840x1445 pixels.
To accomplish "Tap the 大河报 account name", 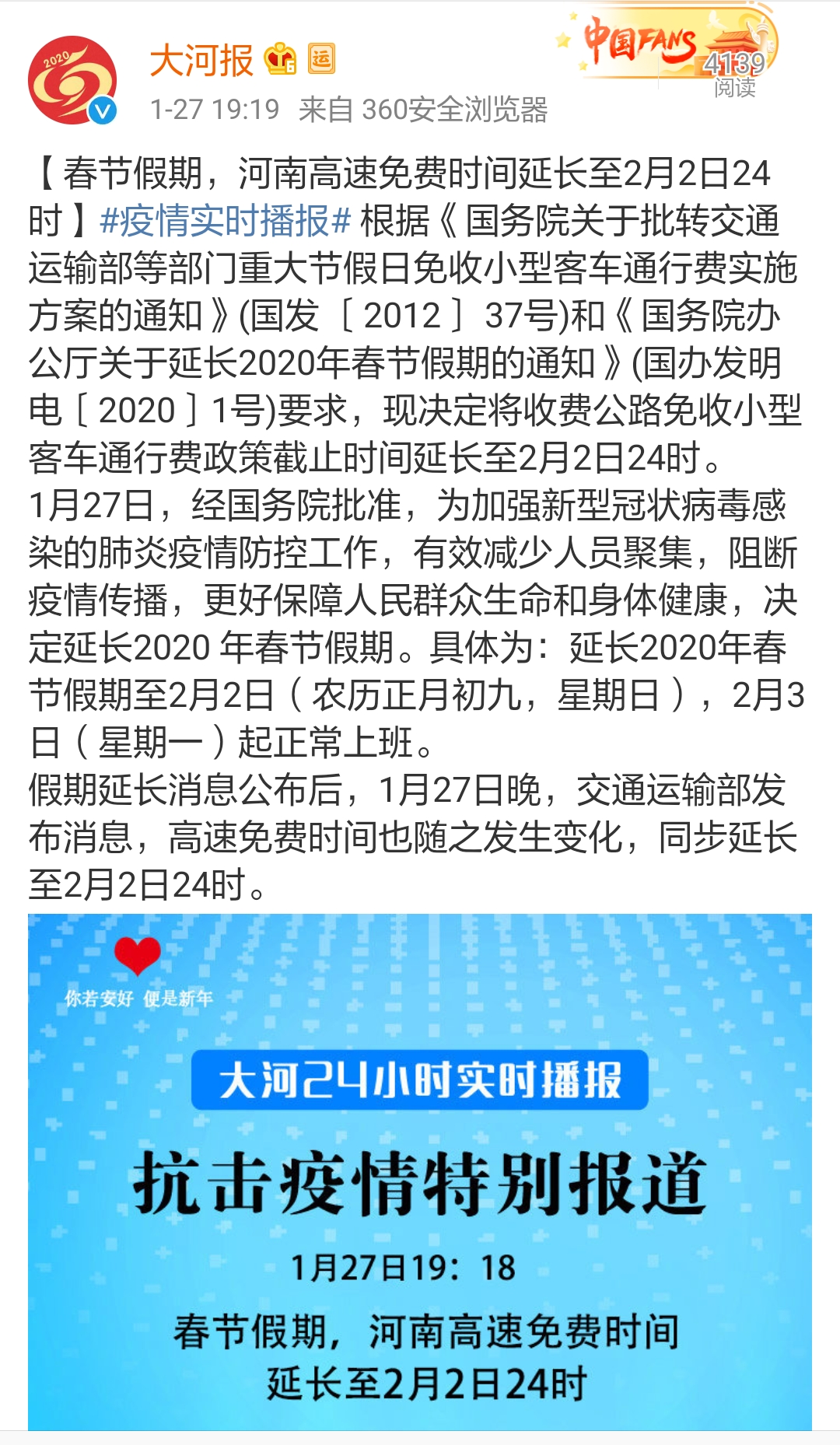I will coord(201,60).
